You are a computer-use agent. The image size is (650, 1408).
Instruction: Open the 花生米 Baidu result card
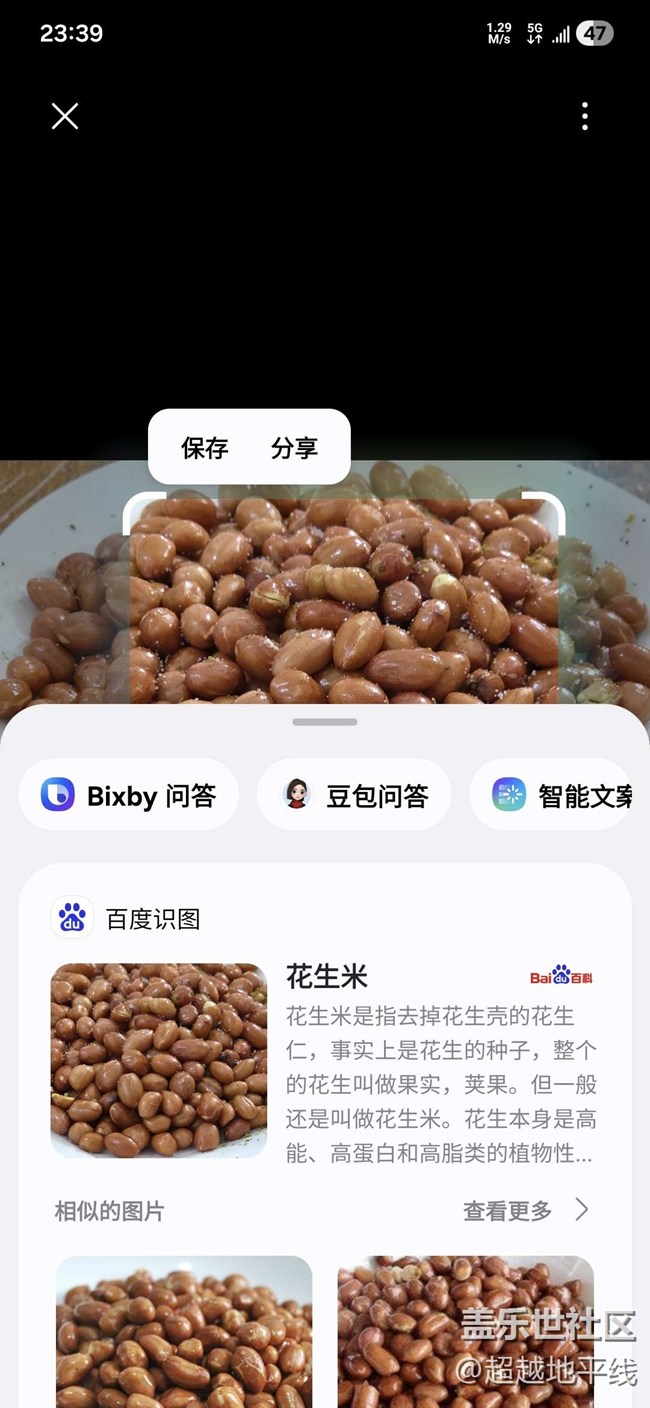pos(326,1058)
